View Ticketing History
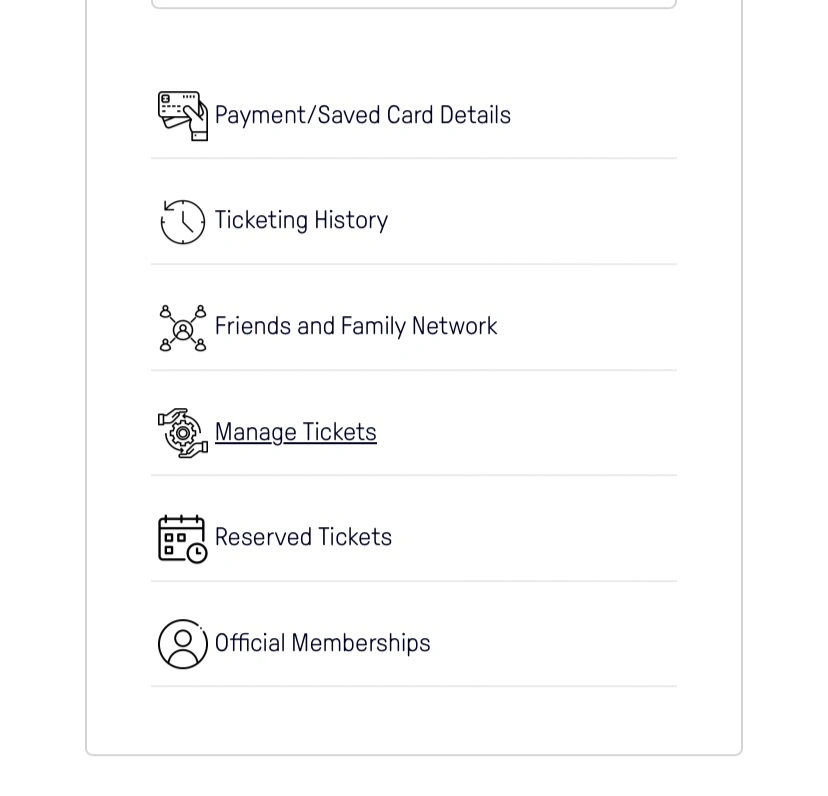Image resolution: width=828 pixels, height=796 pixels. 301,221
